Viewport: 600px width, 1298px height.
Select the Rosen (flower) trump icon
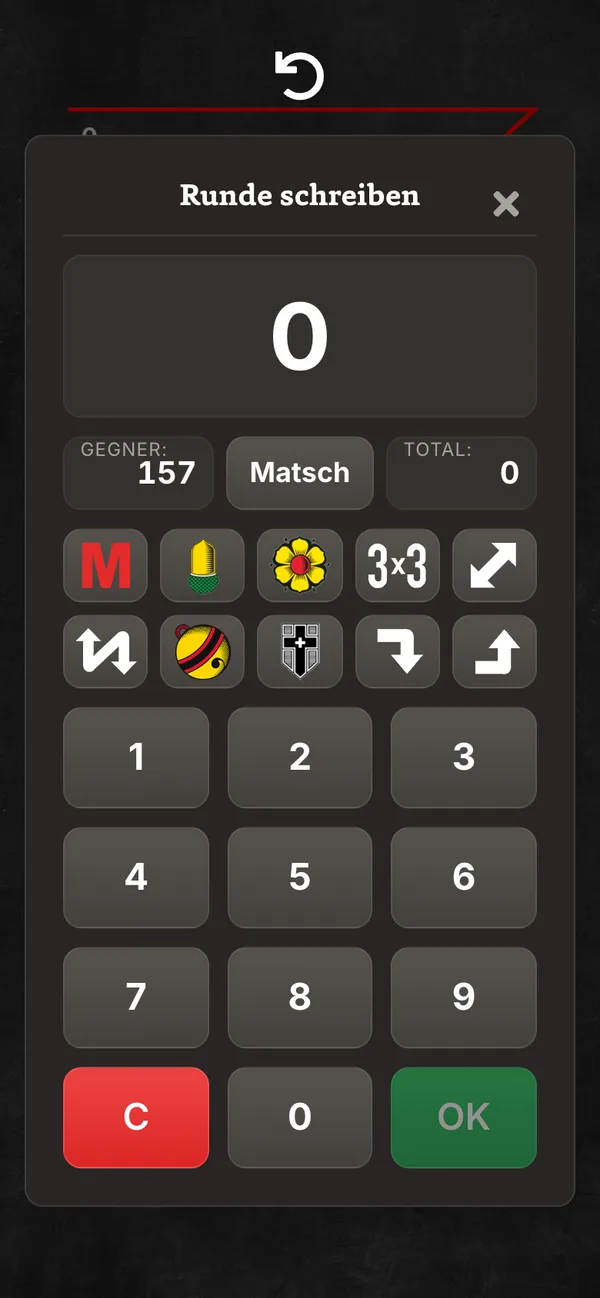coord(300,566)
